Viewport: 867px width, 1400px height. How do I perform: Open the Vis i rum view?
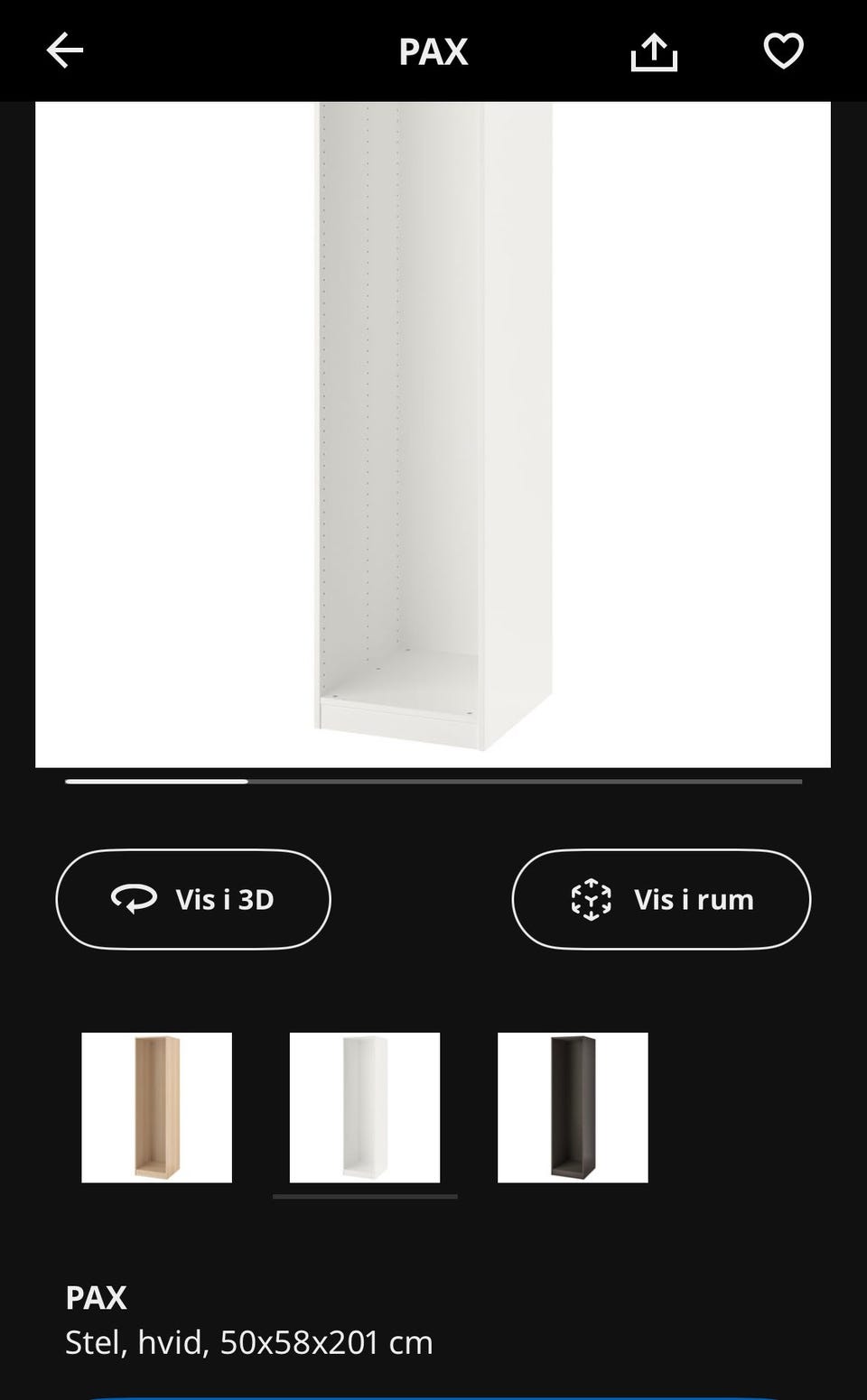click(660, 899)
